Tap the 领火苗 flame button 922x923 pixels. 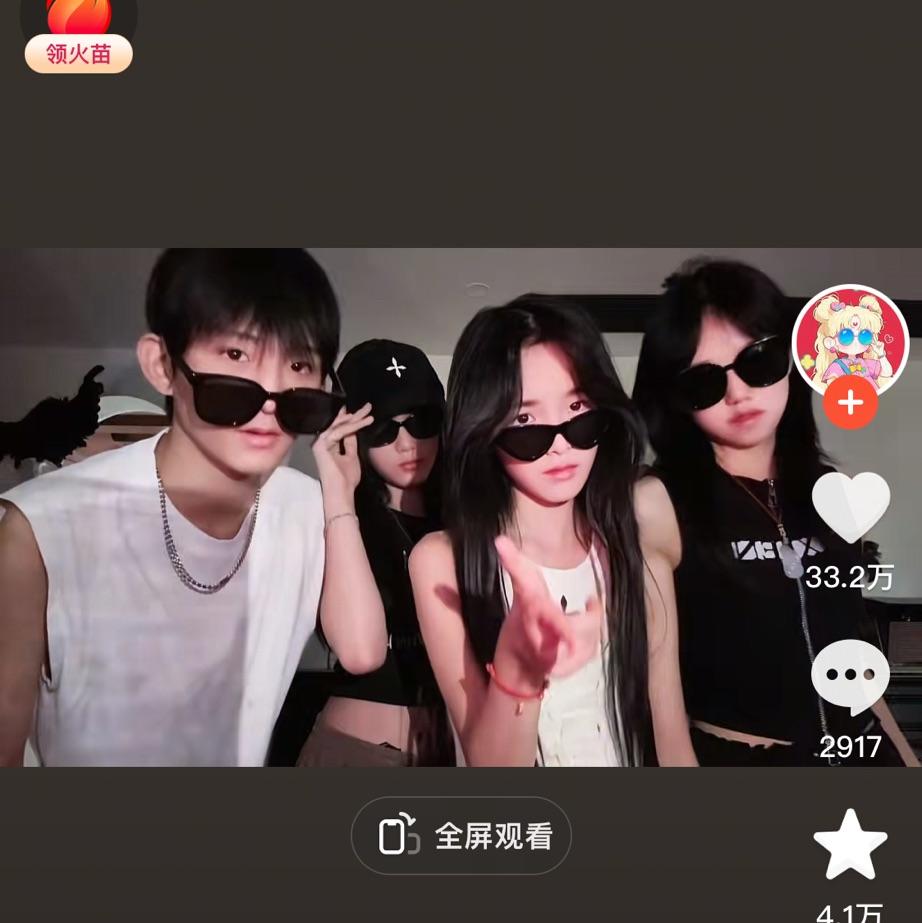click(x=78, y=40)
